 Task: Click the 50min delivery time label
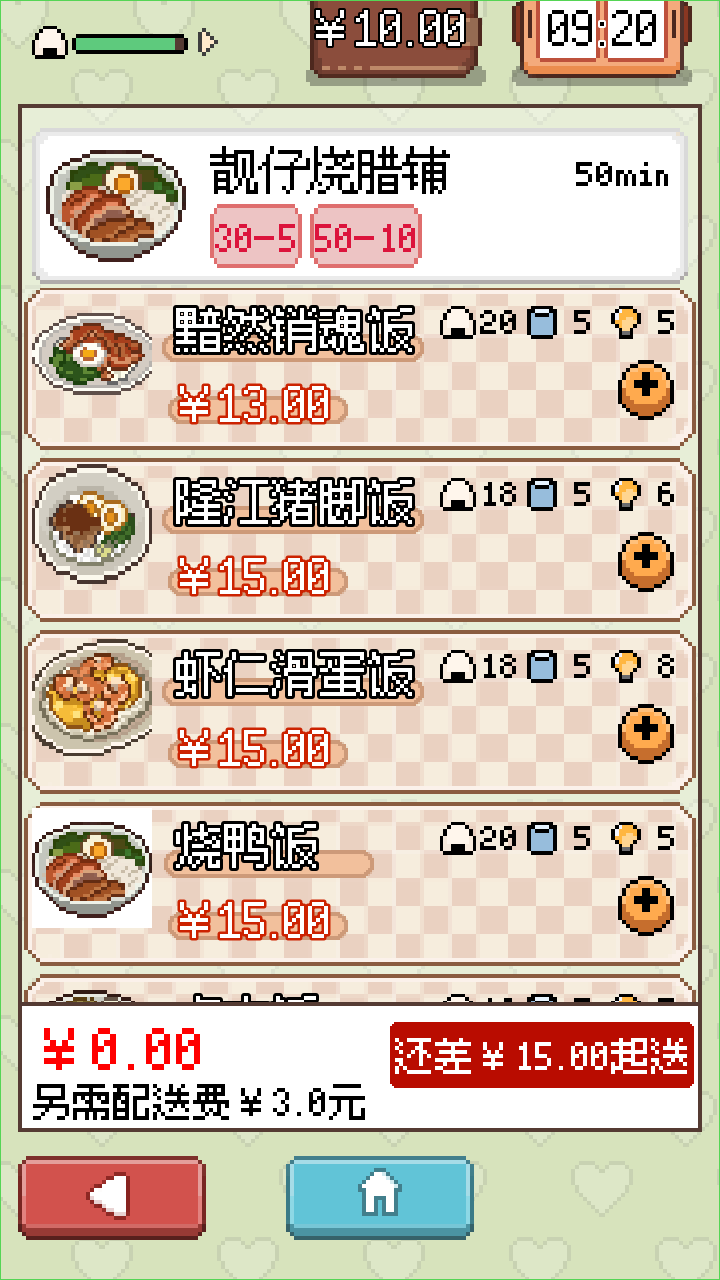click(x=622, y=175)
